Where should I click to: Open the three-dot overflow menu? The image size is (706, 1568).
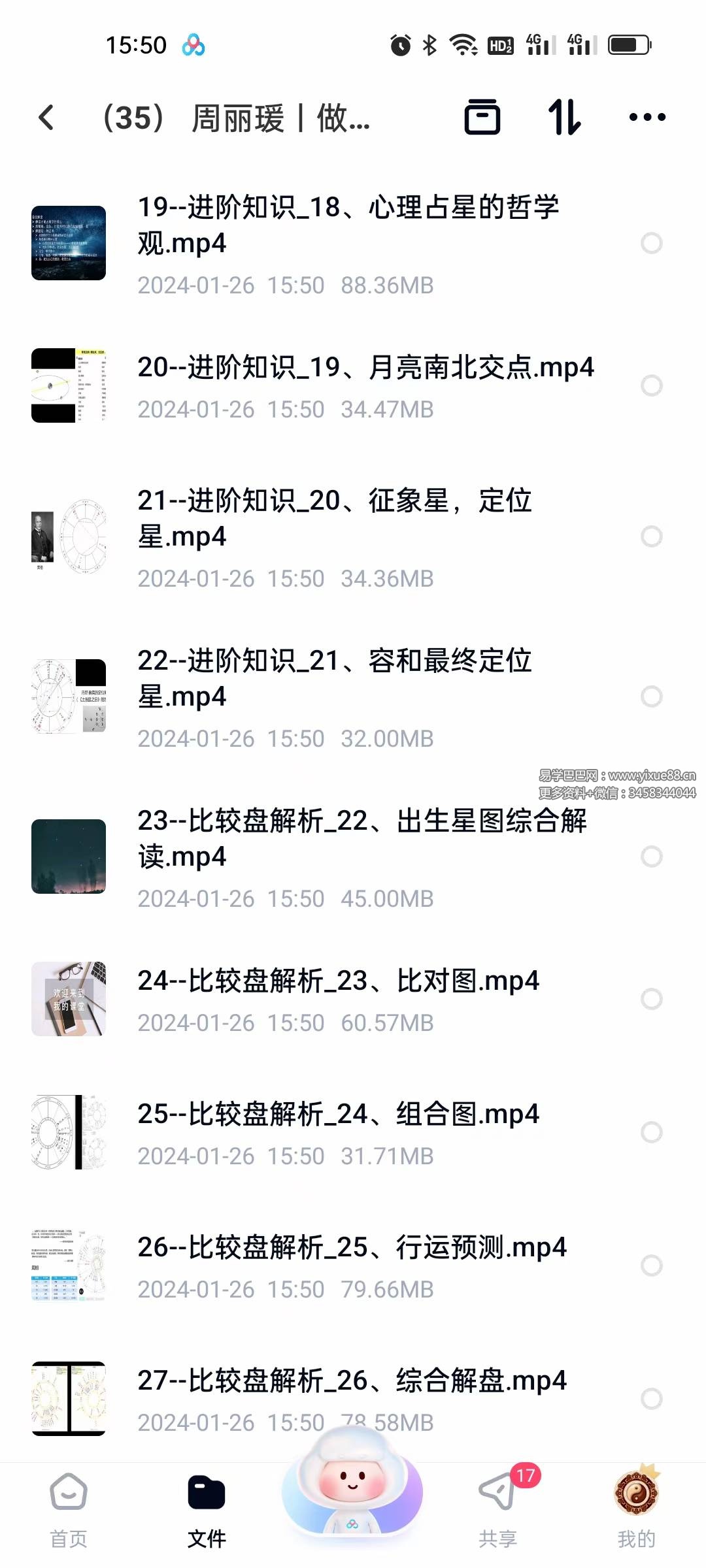647,118
